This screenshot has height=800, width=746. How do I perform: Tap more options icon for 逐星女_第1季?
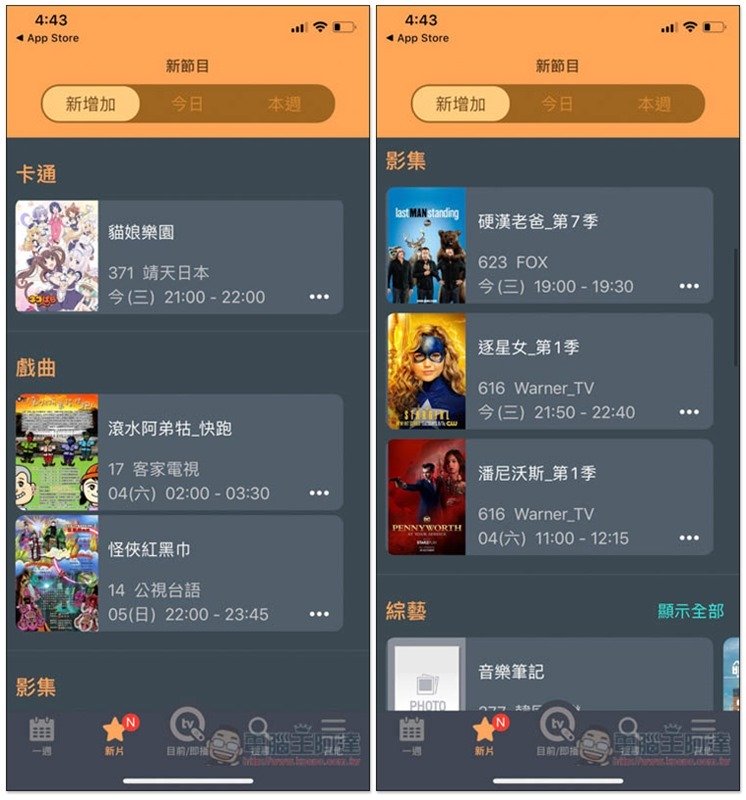click(688, 411)
